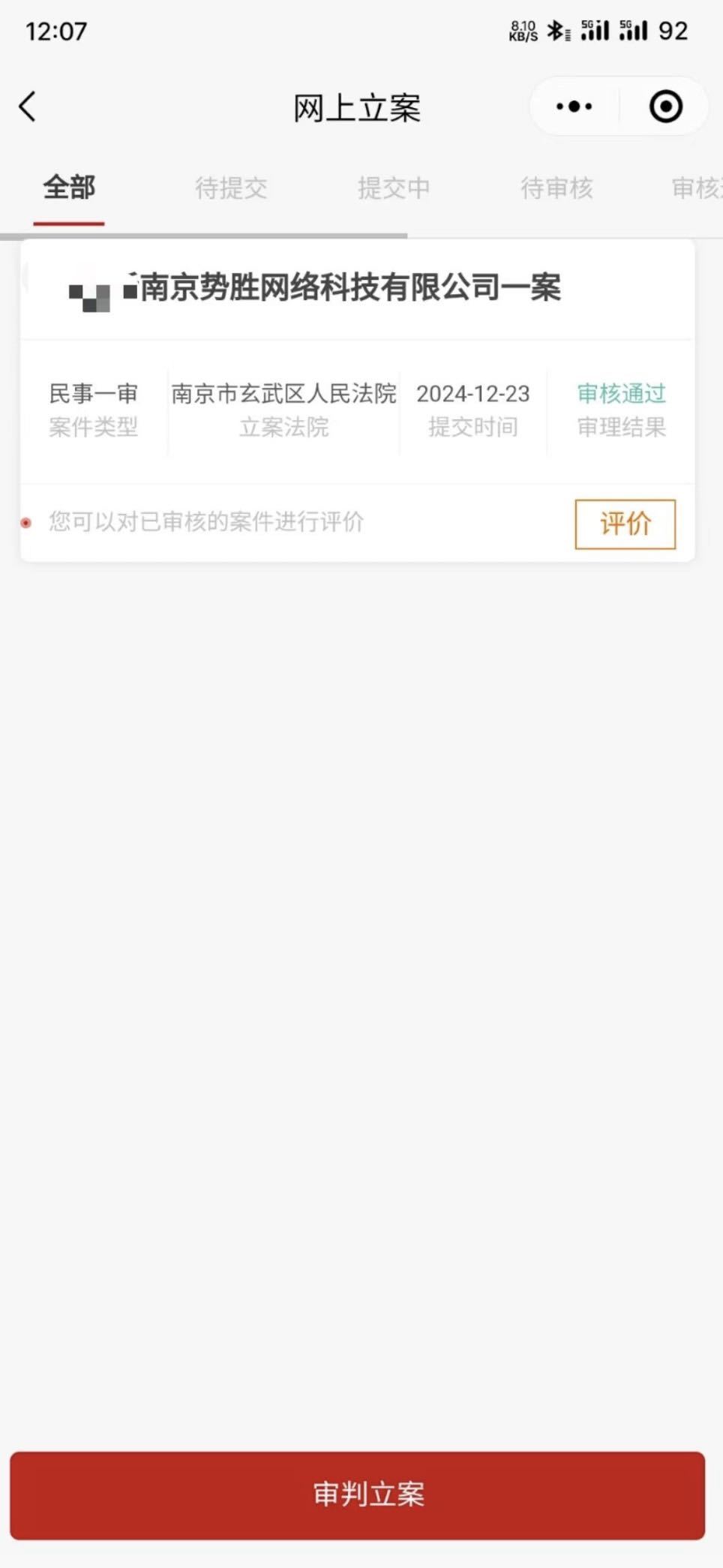This screenshot has height=1568, width=723.
Task: Close the mini program via target icon
Action: pyautogui.click(x=665, y=107)
